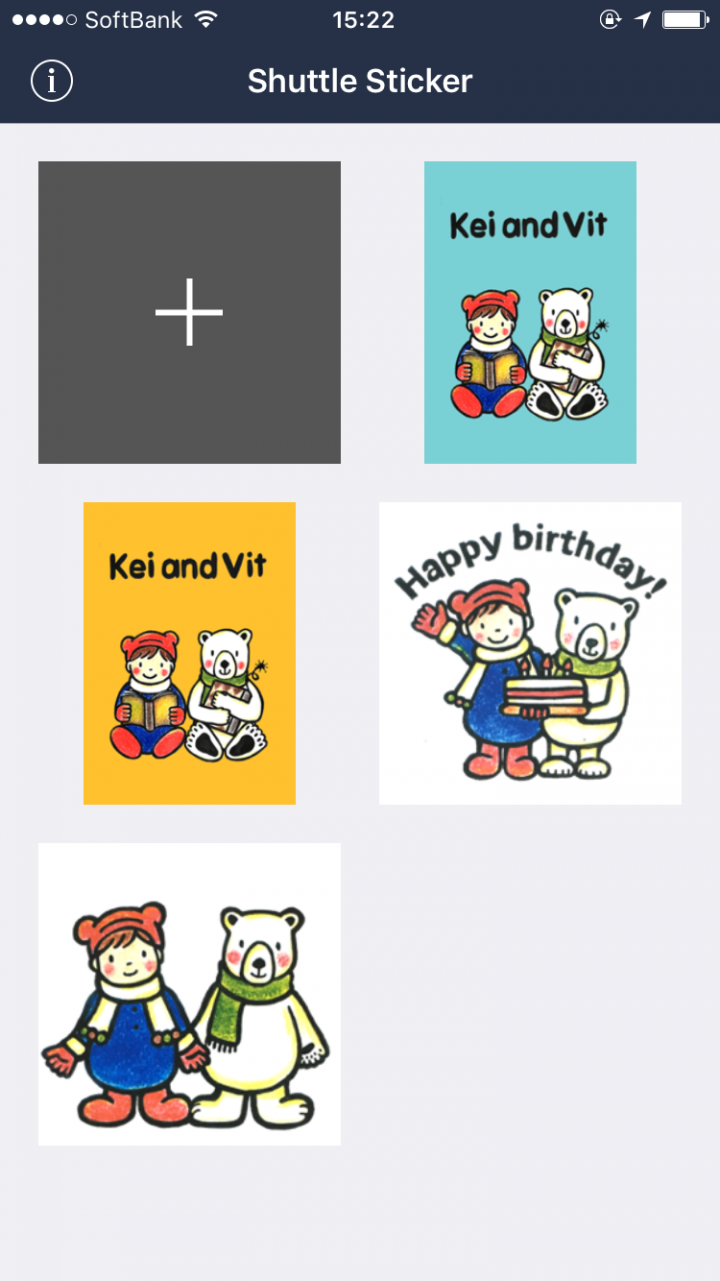720x1281 pixels.
Task: Open the info icon in the header
Action: click(x=52, y=81)
